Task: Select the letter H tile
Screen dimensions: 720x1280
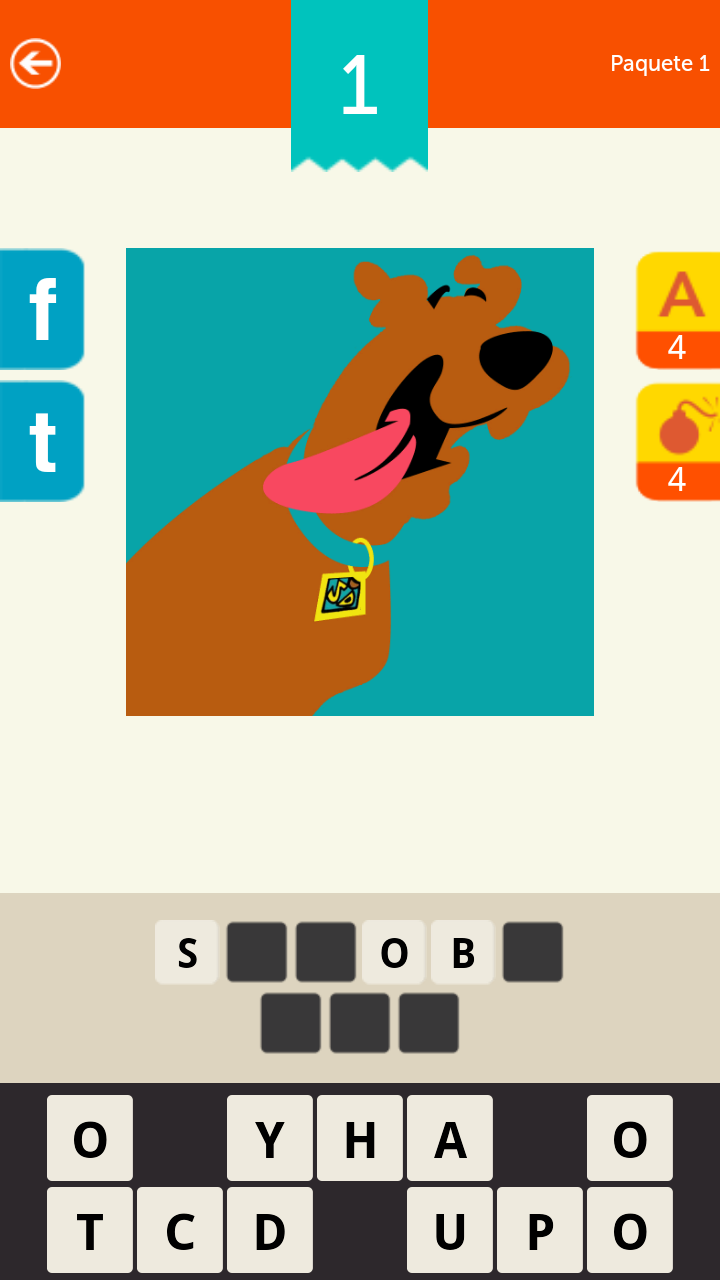Action: [x=360, y=1138]
